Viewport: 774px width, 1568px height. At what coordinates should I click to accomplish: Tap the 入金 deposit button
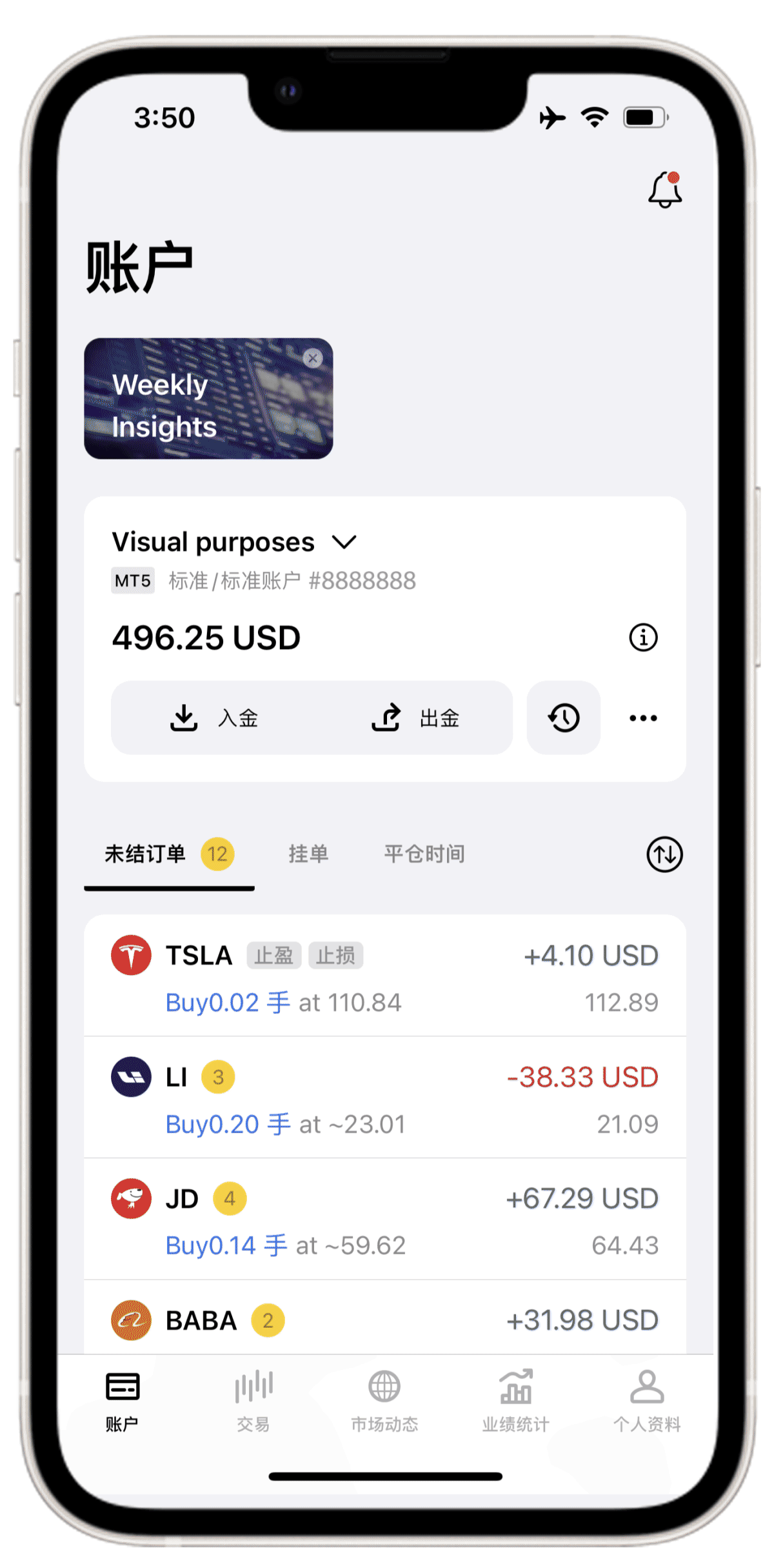click(x=214, y=718)
